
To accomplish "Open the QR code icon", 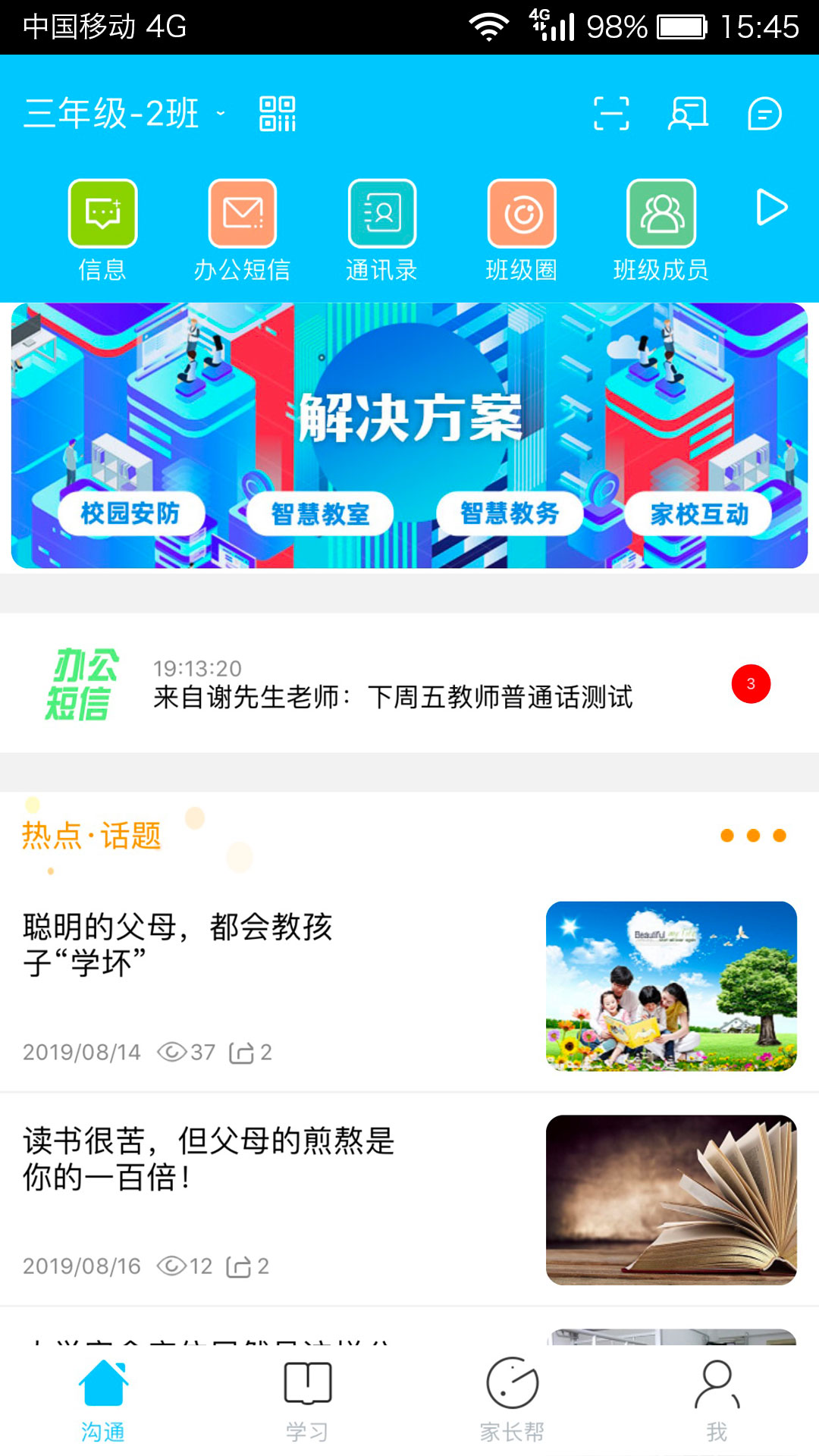I will 278,114.
